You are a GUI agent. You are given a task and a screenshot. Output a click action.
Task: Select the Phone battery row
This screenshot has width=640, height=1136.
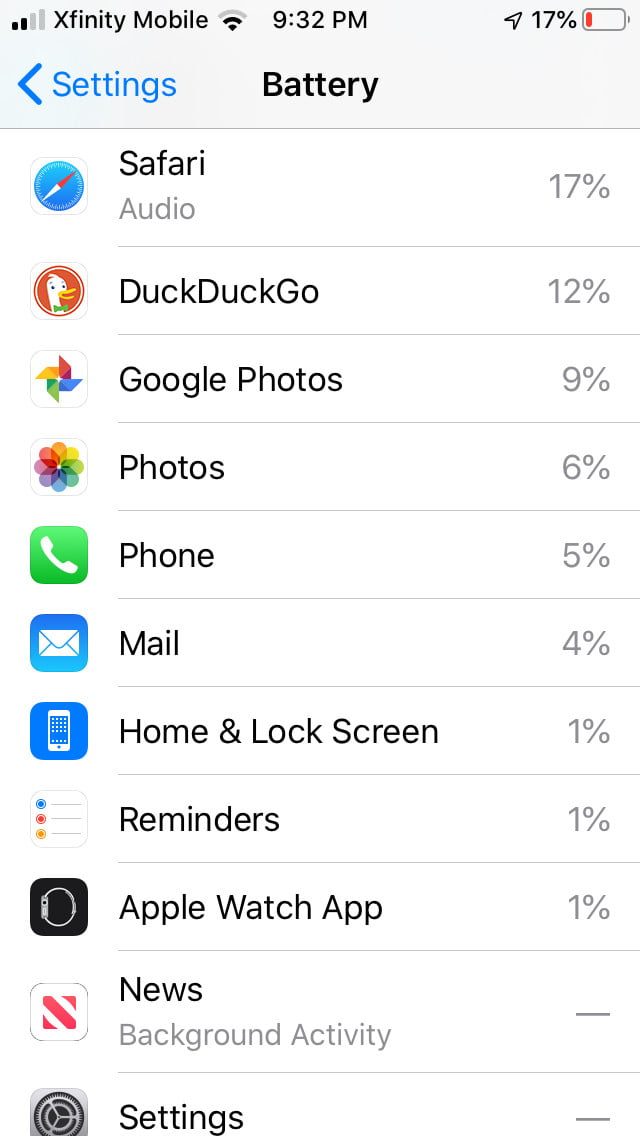coord(320,555)
